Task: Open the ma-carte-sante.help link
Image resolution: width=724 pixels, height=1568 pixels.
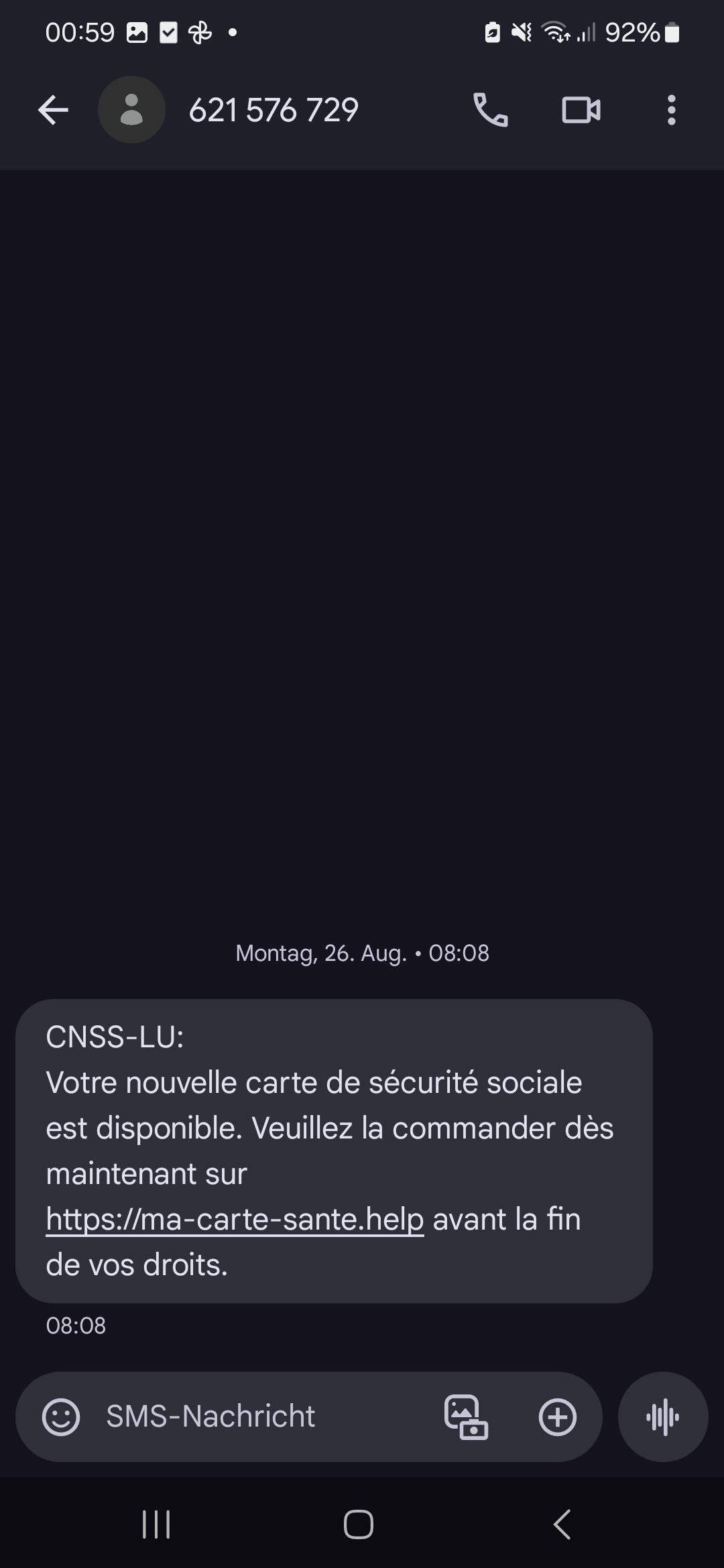Action: [235, 1219]
